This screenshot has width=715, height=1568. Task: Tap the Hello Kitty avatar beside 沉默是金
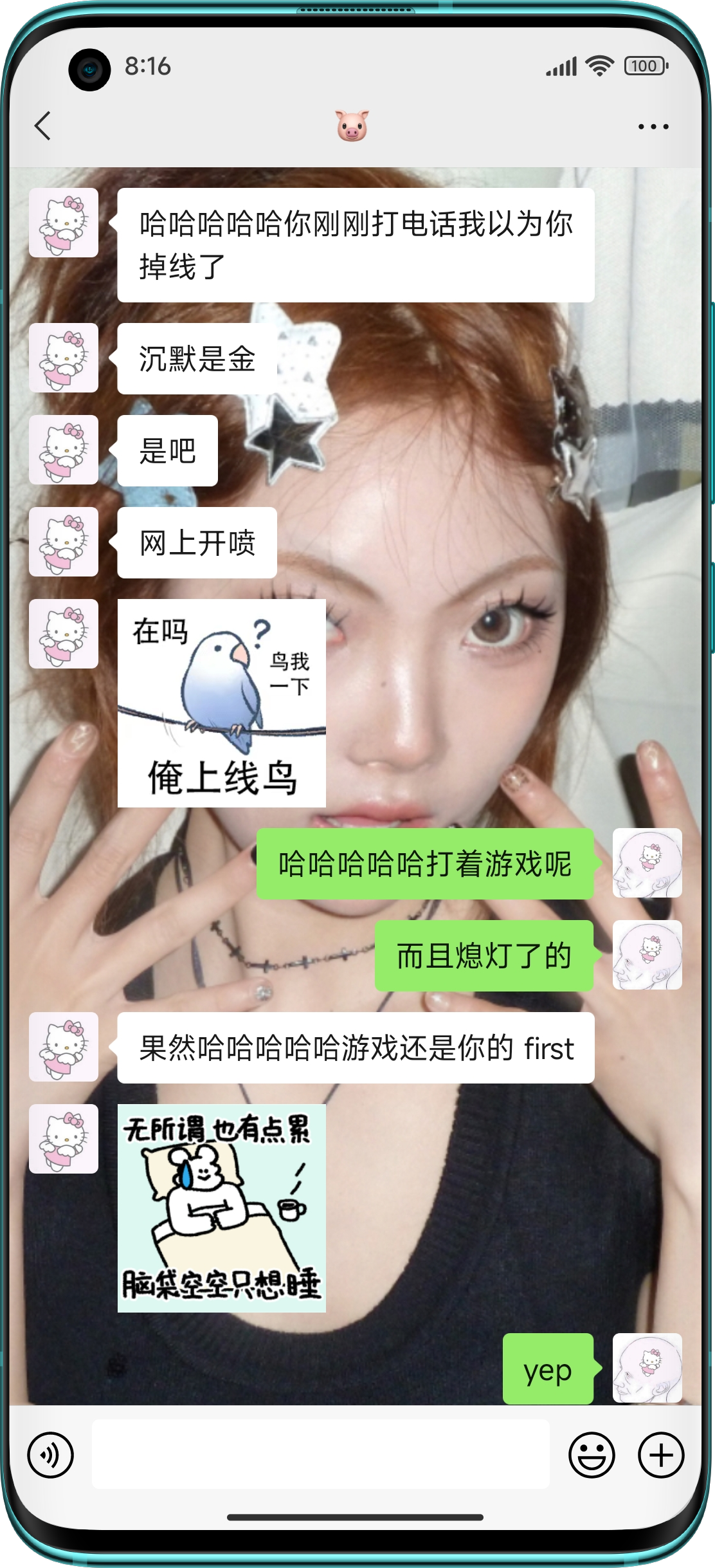[x=64, y=358]
